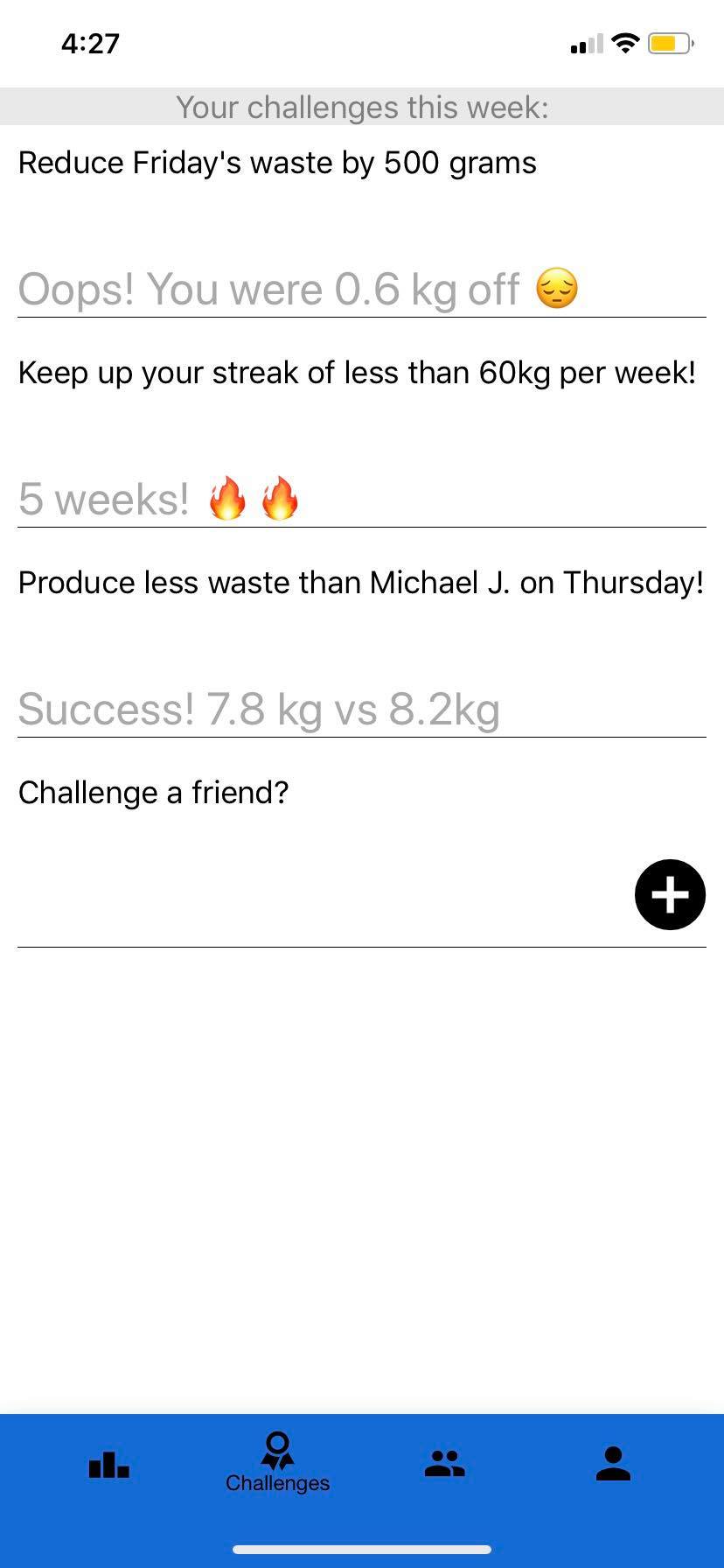This screenshot has width=724, height=1568.
Task: Tap the header Your challenges this week
Action: click(362, 107)
